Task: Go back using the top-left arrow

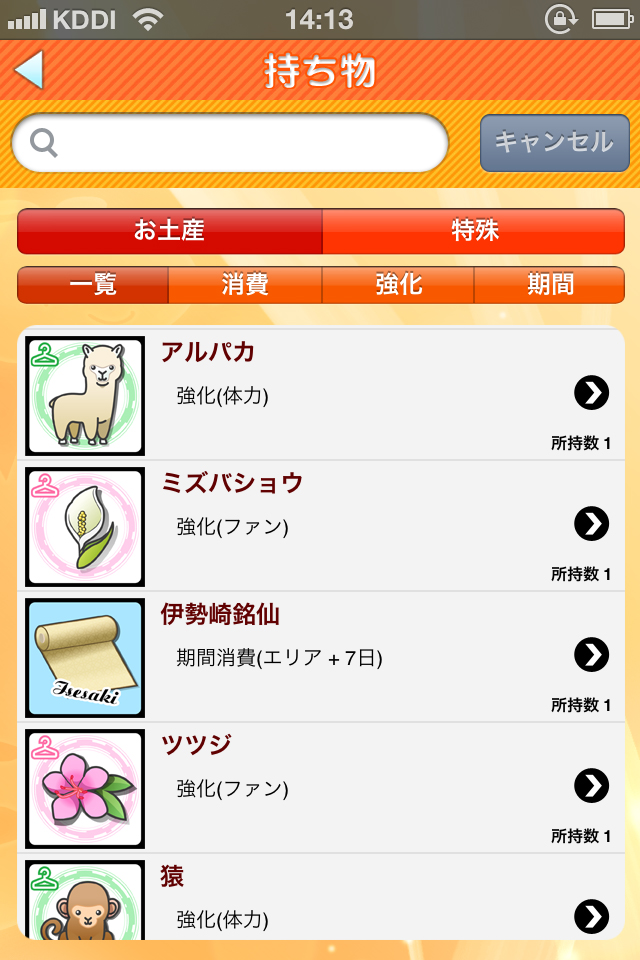Action: [30, 71]
